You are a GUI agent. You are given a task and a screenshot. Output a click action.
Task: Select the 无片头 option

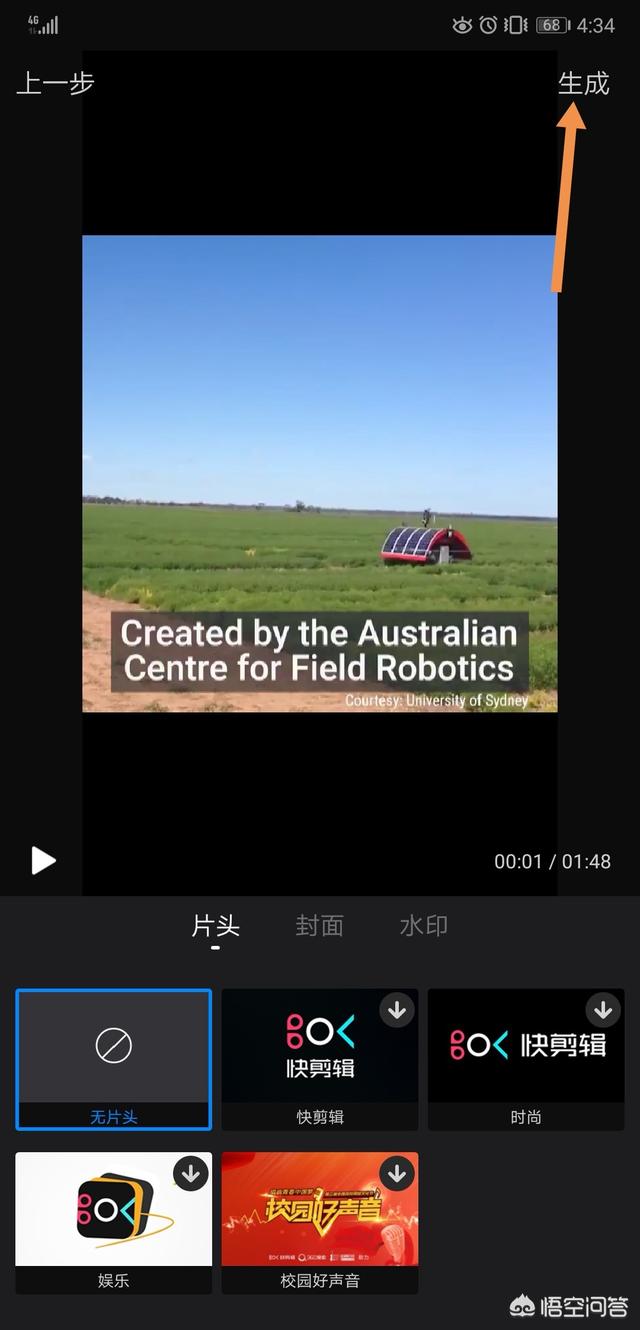pos(113,1058)
